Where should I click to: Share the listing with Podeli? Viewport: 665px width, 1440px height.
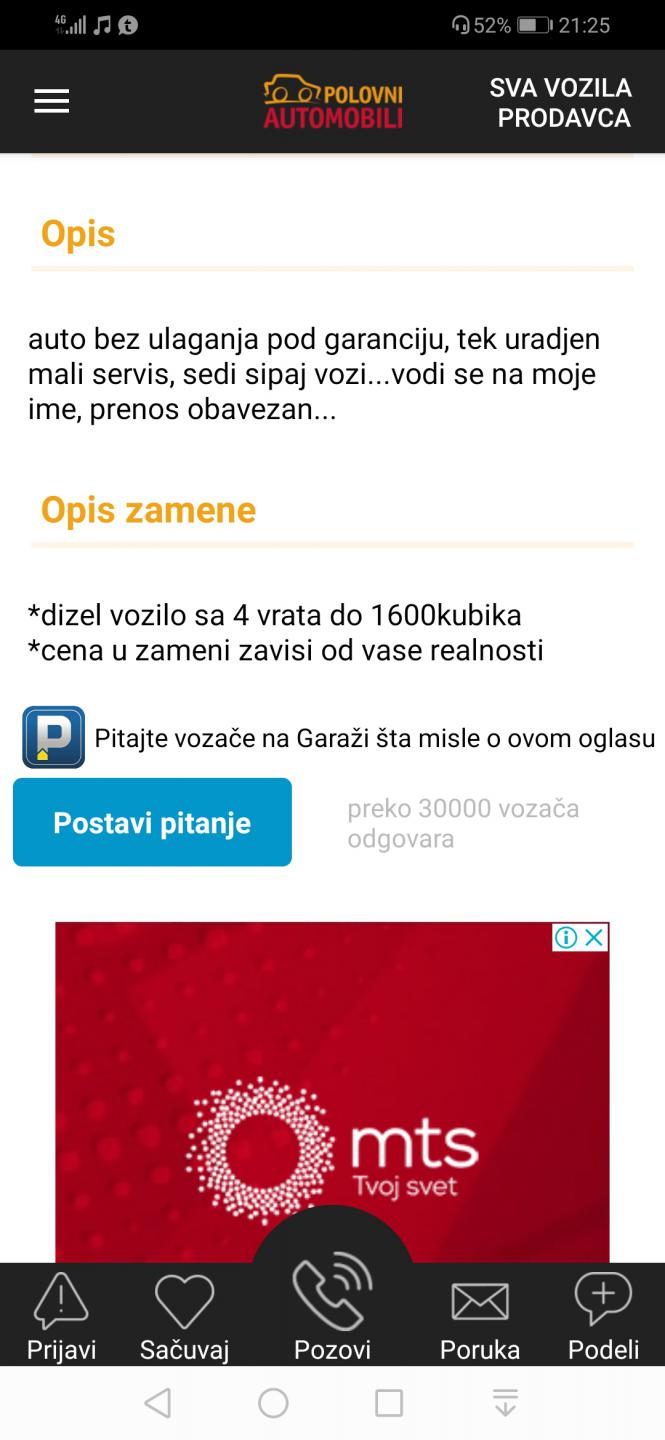coord(604,1317)
